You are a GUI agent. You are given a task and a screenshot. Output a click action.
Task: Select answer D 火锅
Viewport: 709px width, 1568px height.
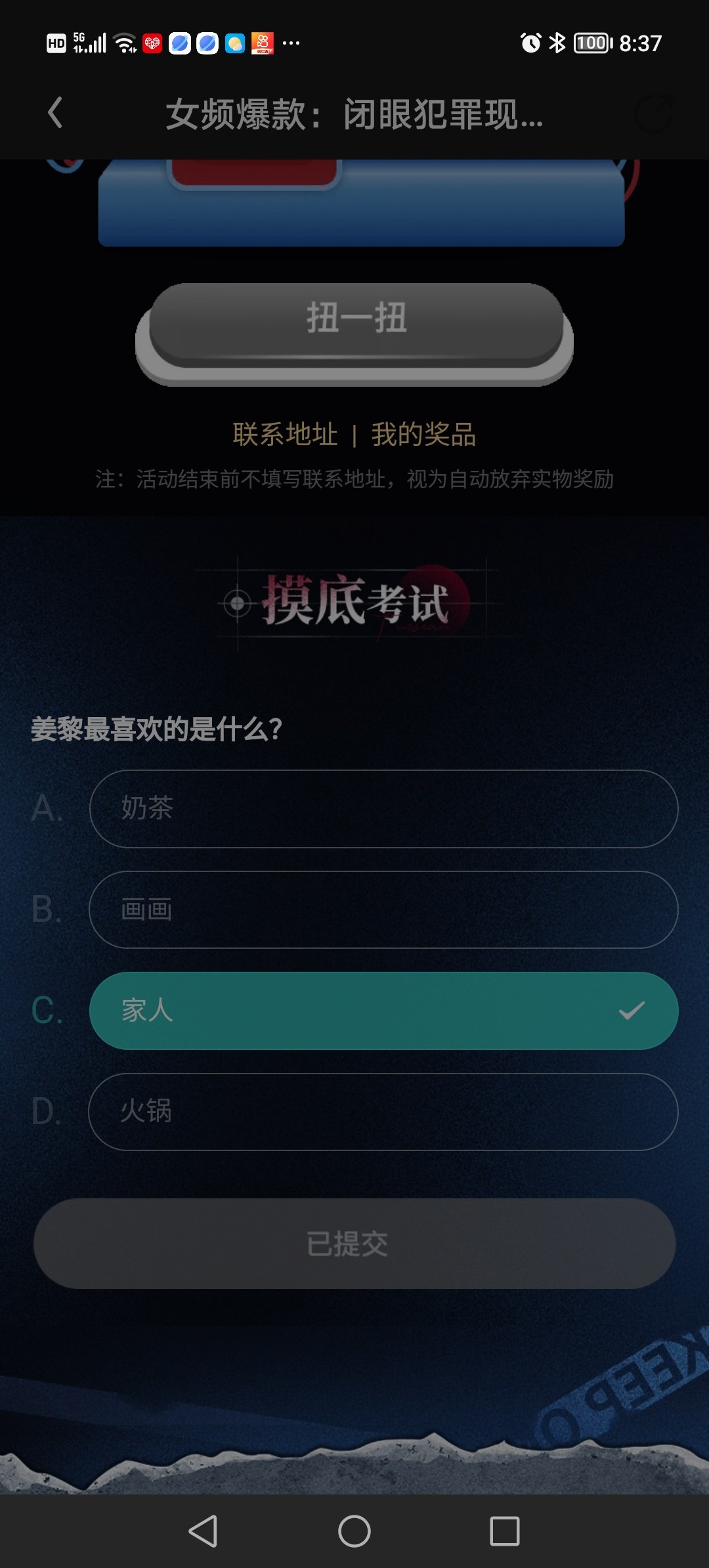pyautogui.click(x=383, y=1112)
